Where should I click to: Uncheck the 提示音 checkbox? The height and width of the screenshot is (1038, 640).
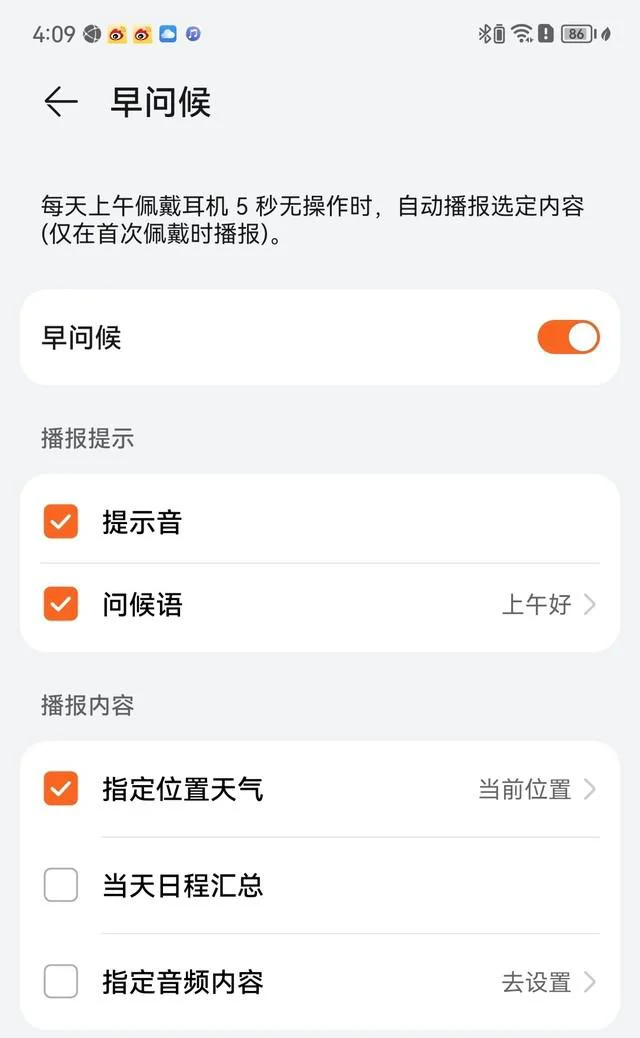click(61, 522)
